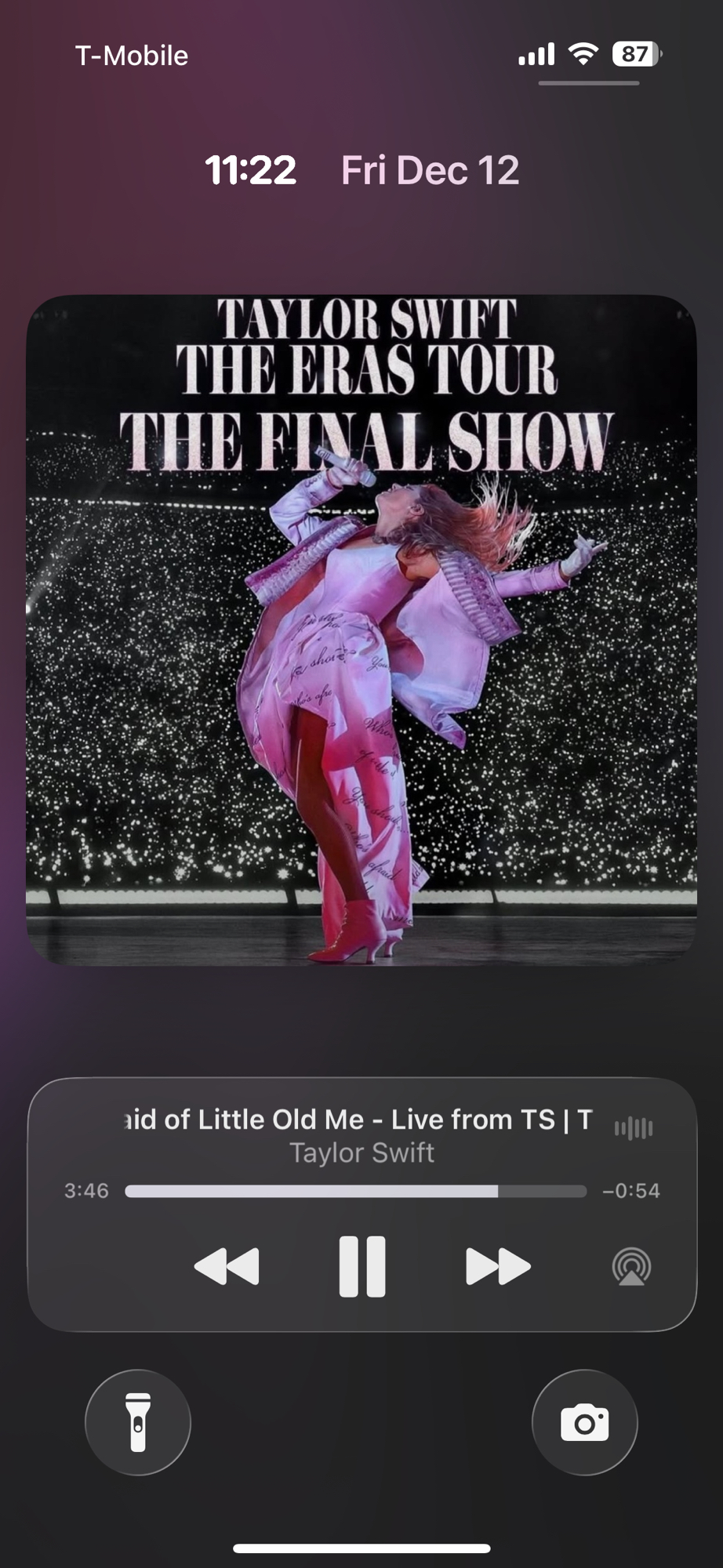This screenshot has height=1568, width=723.
Task: Skip forward to the next track
Action: tap(497, 1266)
